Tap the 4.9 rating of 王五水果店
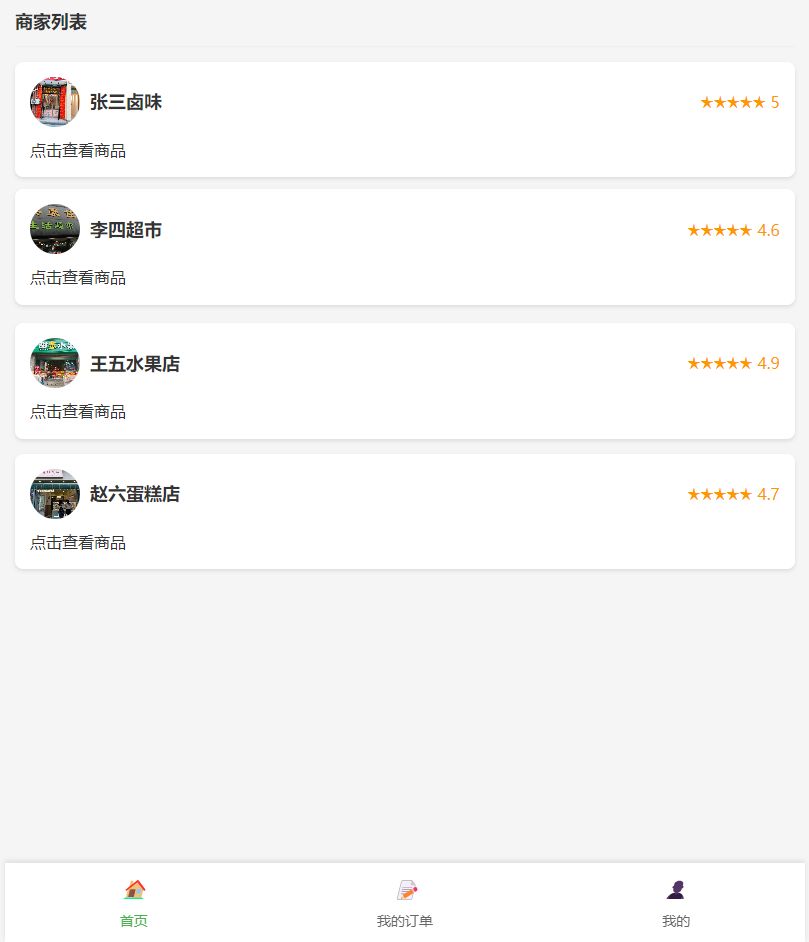Screen dimensions: 809x942 coord(733,363)
